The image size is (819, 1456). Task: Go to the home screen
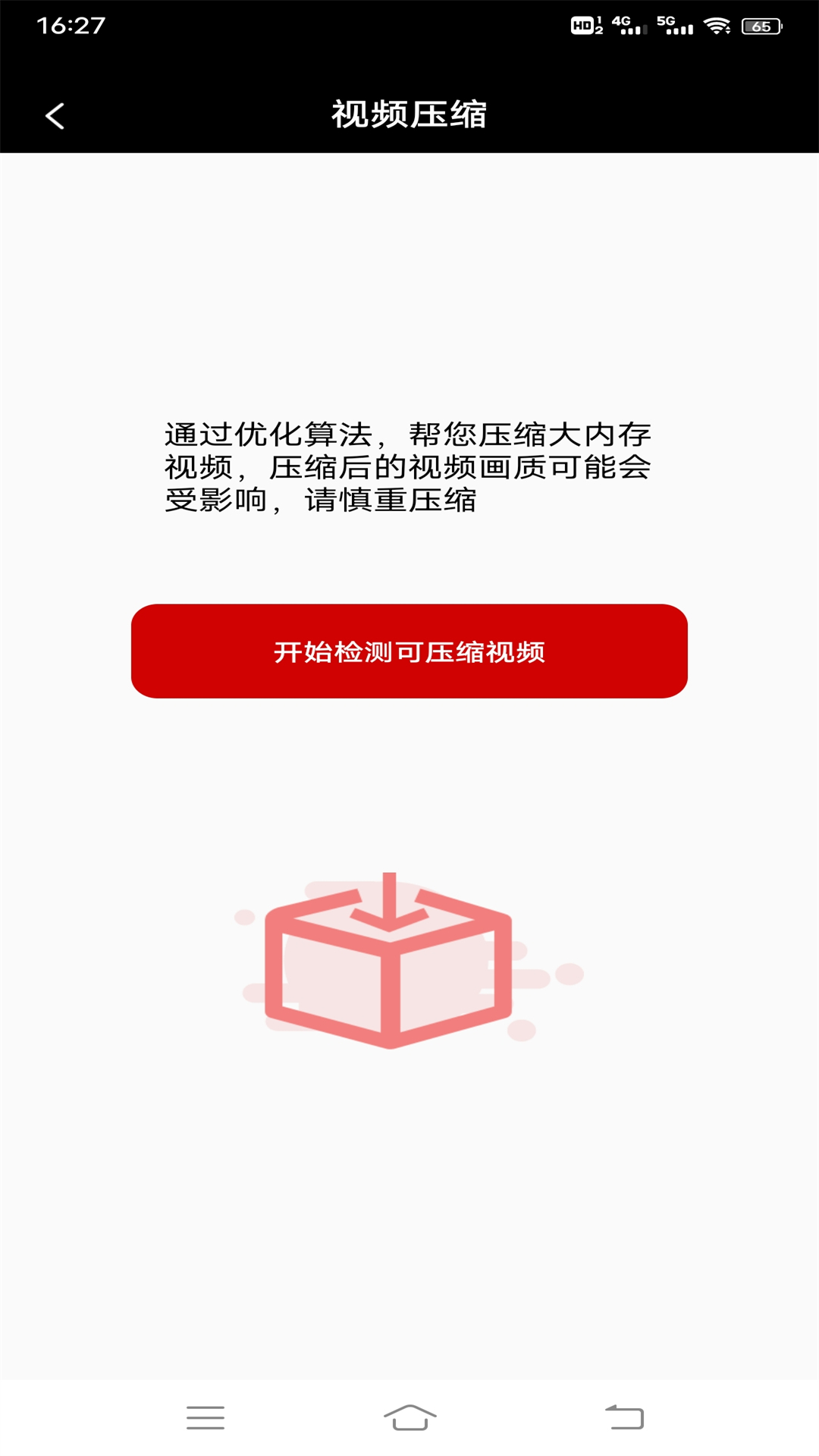pyautogui.click(x=409, y=1417)
